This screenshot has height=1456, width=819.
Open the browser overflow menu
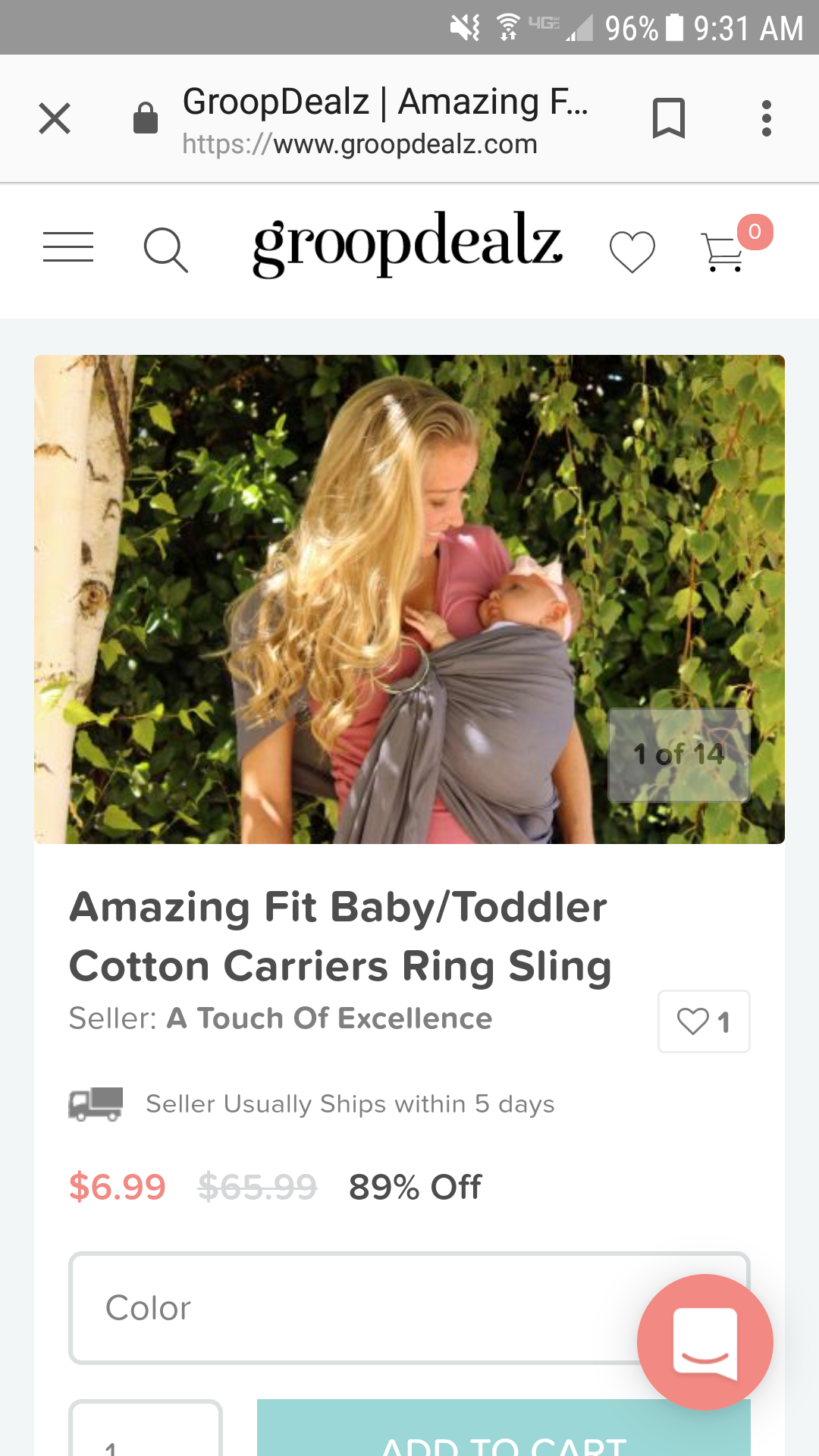767,118
